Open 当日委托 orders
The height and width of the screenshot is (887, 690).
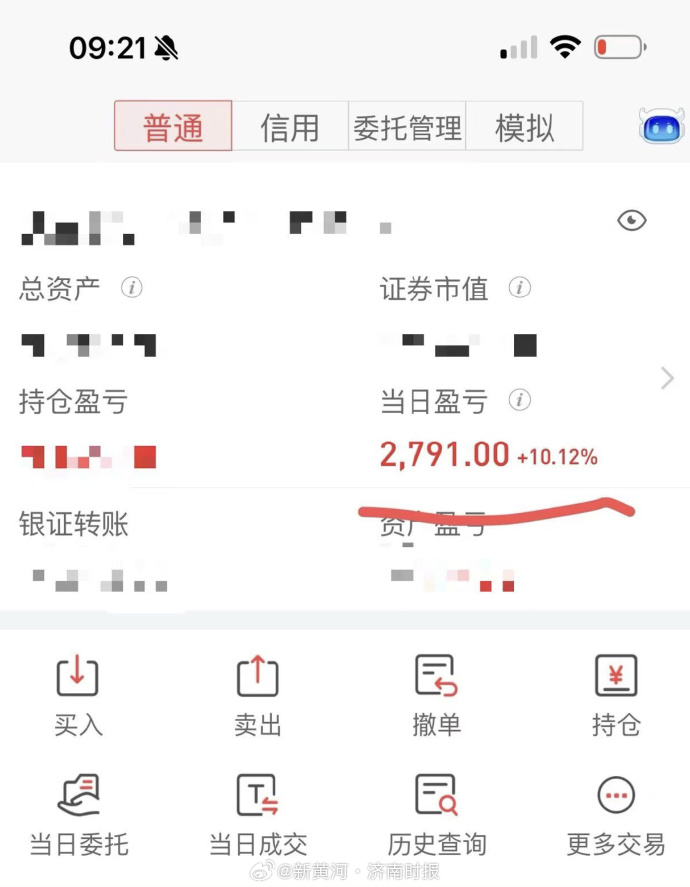point(78,816)
